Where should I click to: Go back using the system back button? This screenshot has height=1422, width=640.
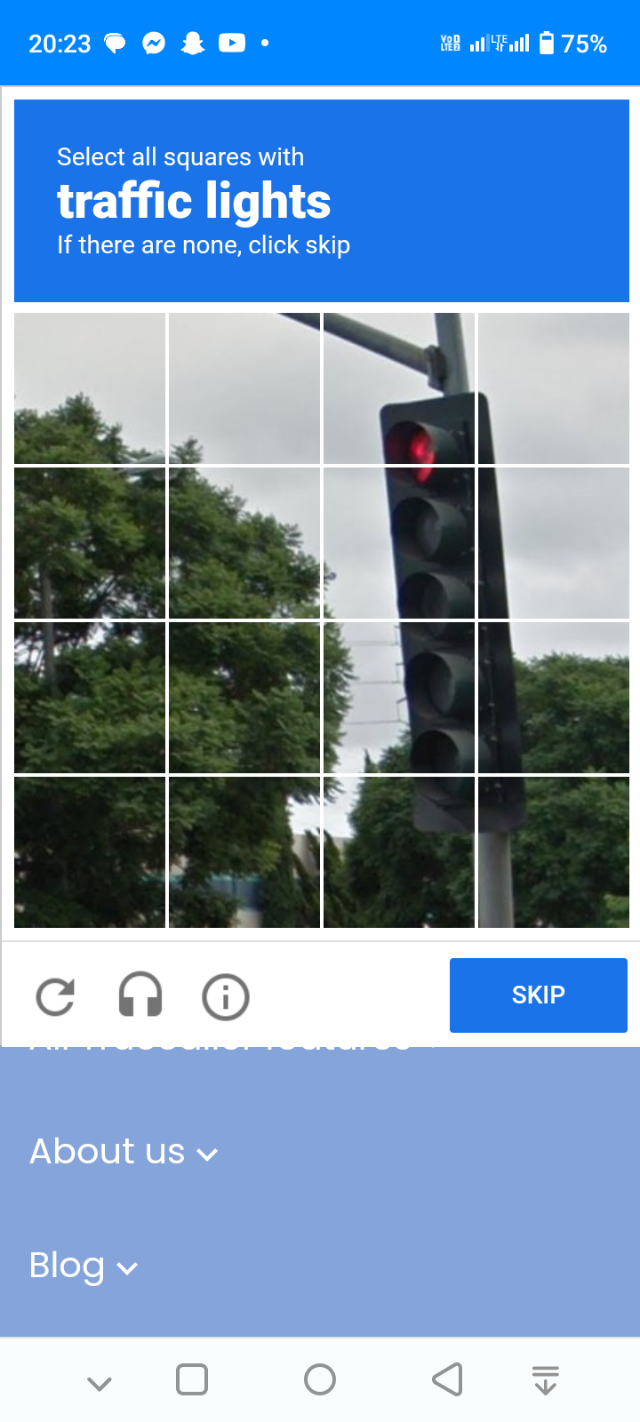(446, 1380)
